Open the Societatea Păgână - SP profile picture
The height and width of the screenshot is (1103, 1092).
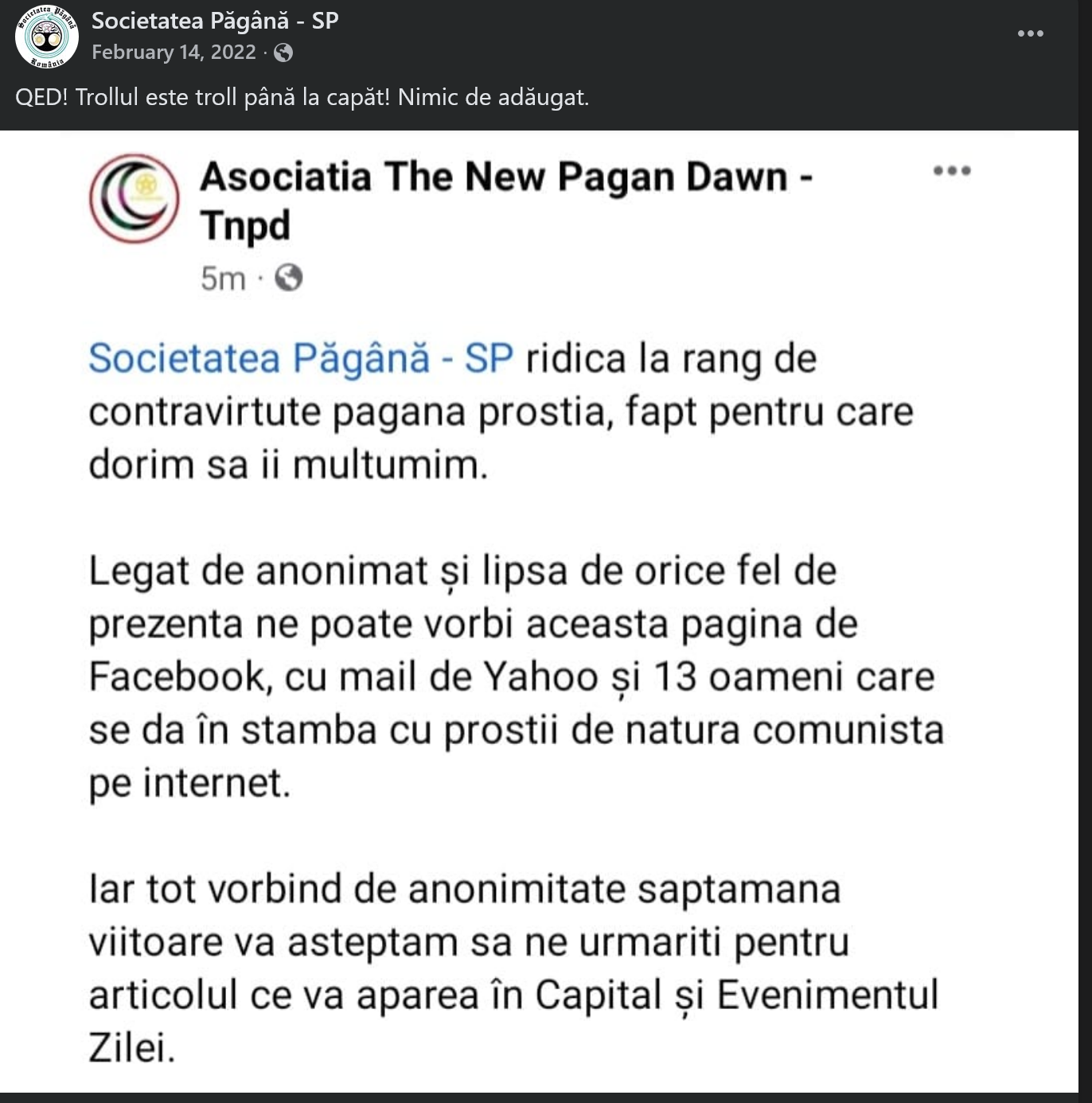click(46, 36)
